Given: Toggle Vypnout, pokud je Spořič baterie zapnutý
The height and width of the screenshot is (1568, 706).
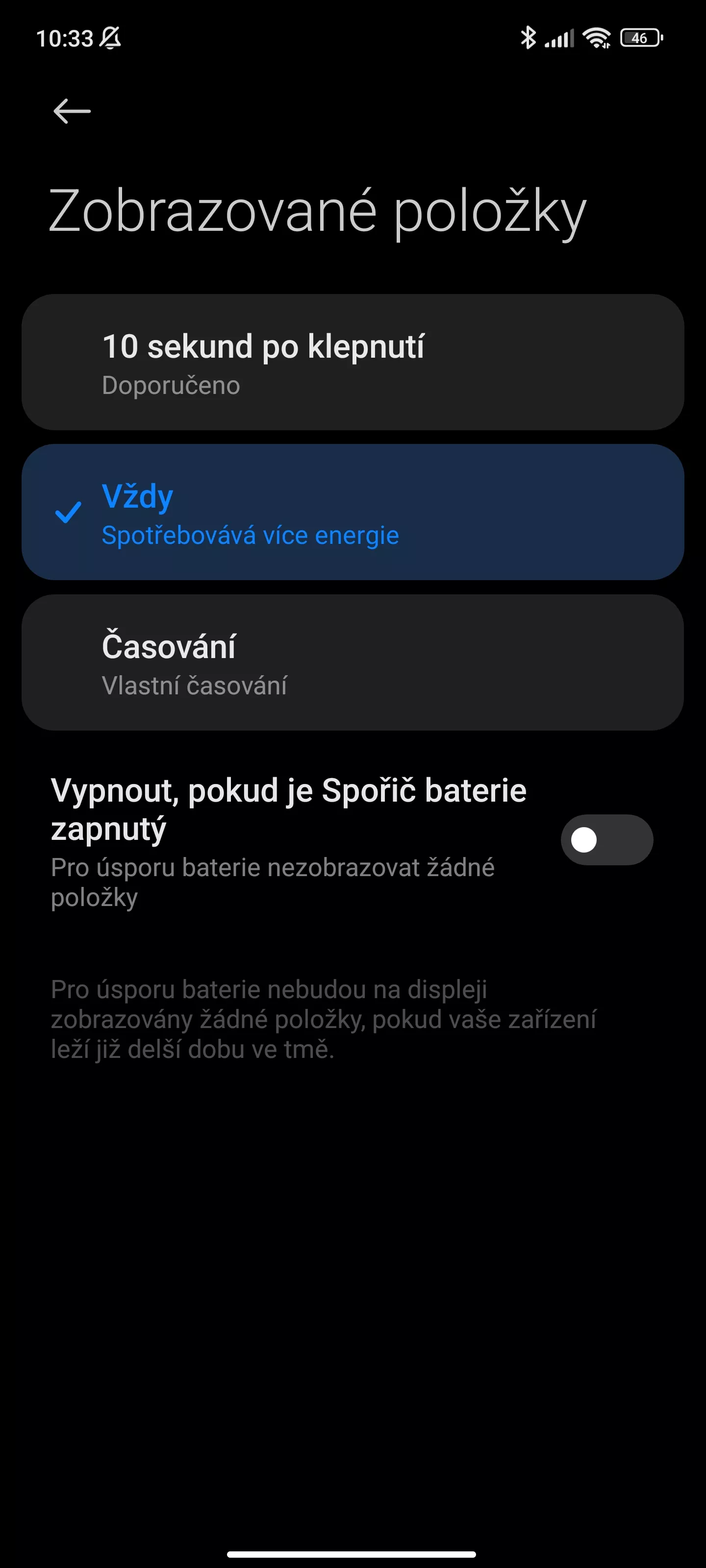Looking at the screenshot, I should click(606, 840).
